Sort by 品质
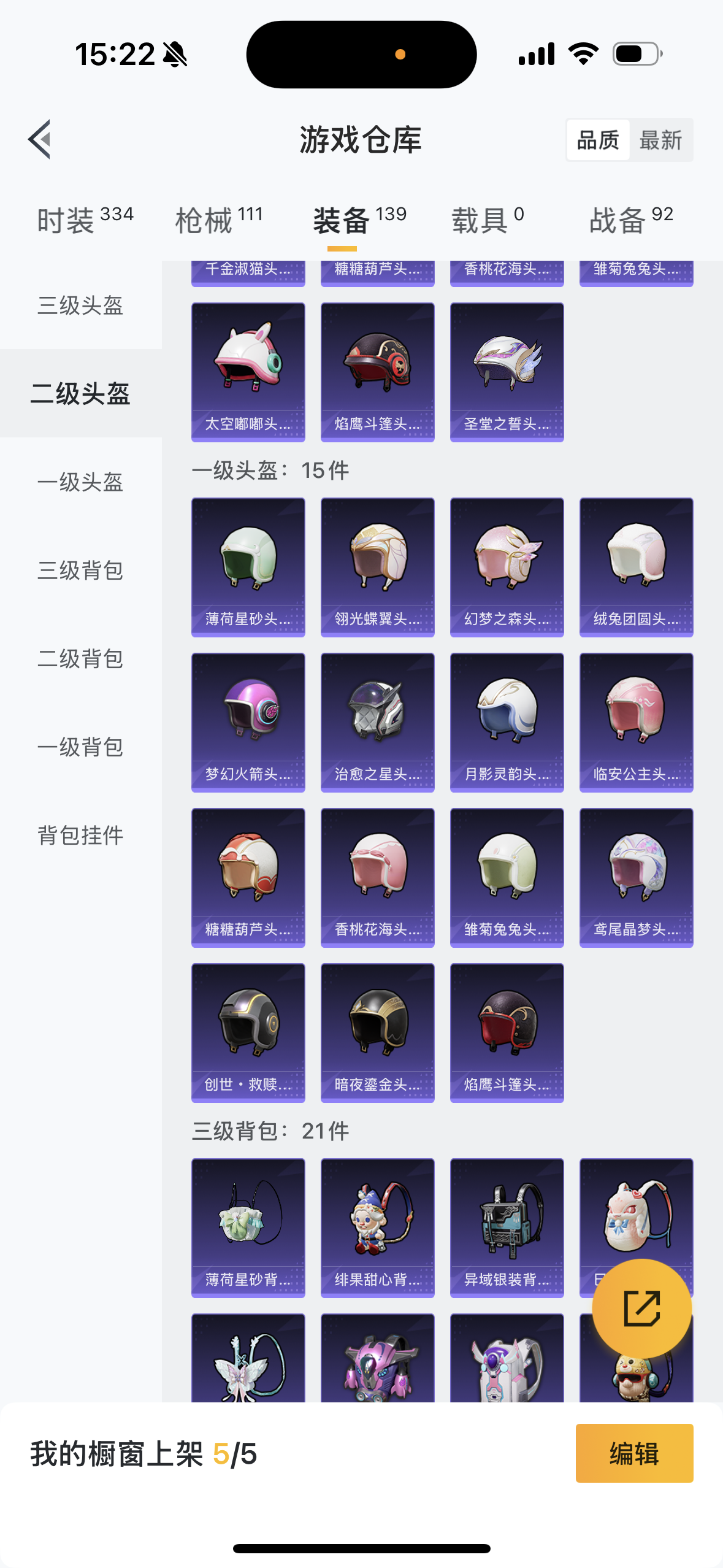 coord(598,140)
